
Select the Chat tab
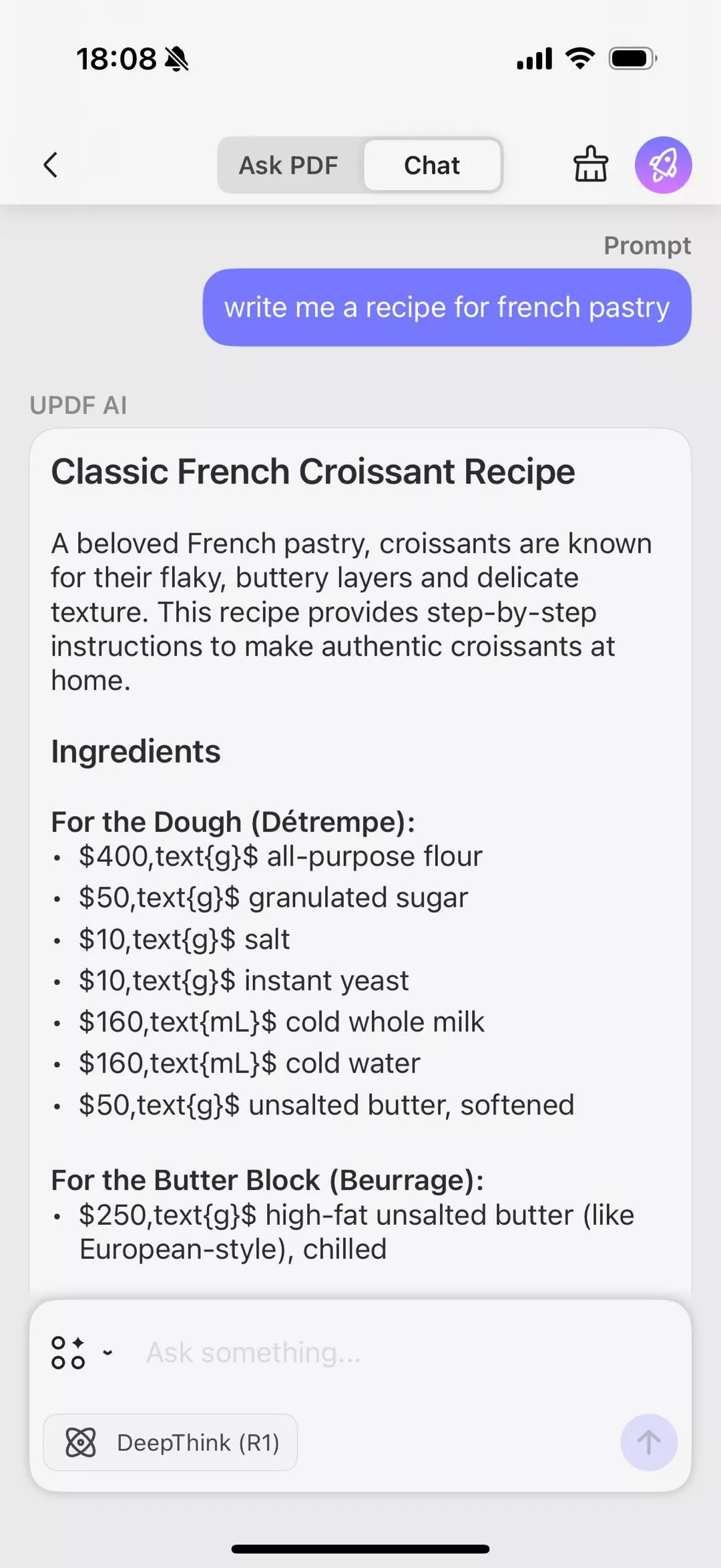coord(432,165)
